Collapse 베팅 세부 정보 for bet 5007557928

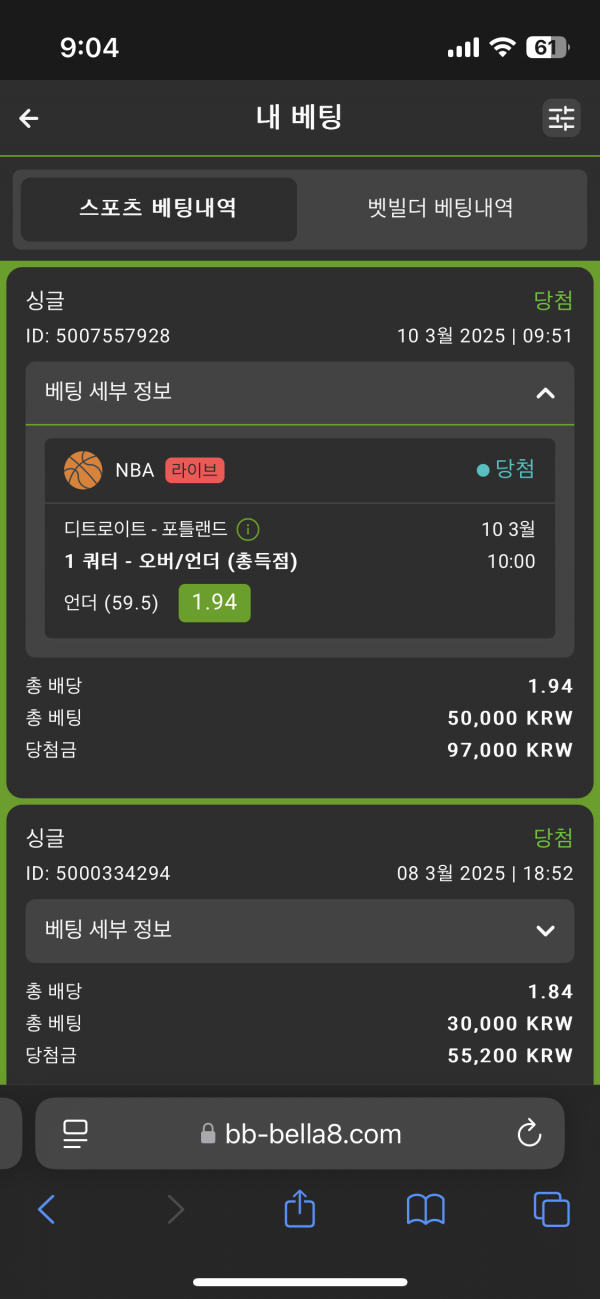tap(545, 393)
